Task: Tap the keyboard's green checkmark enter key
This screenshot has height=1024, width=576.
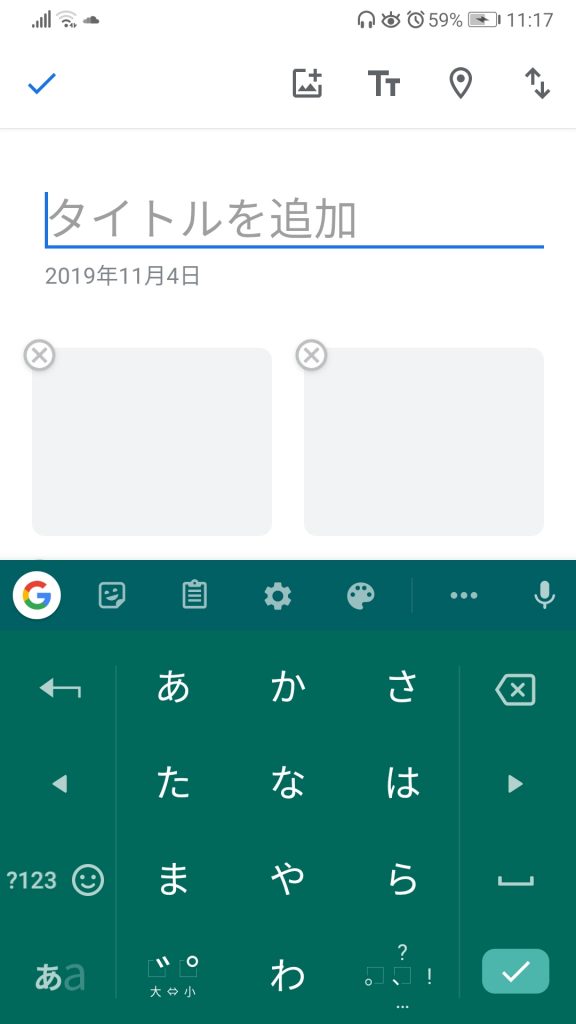Action: click(515, 971)
